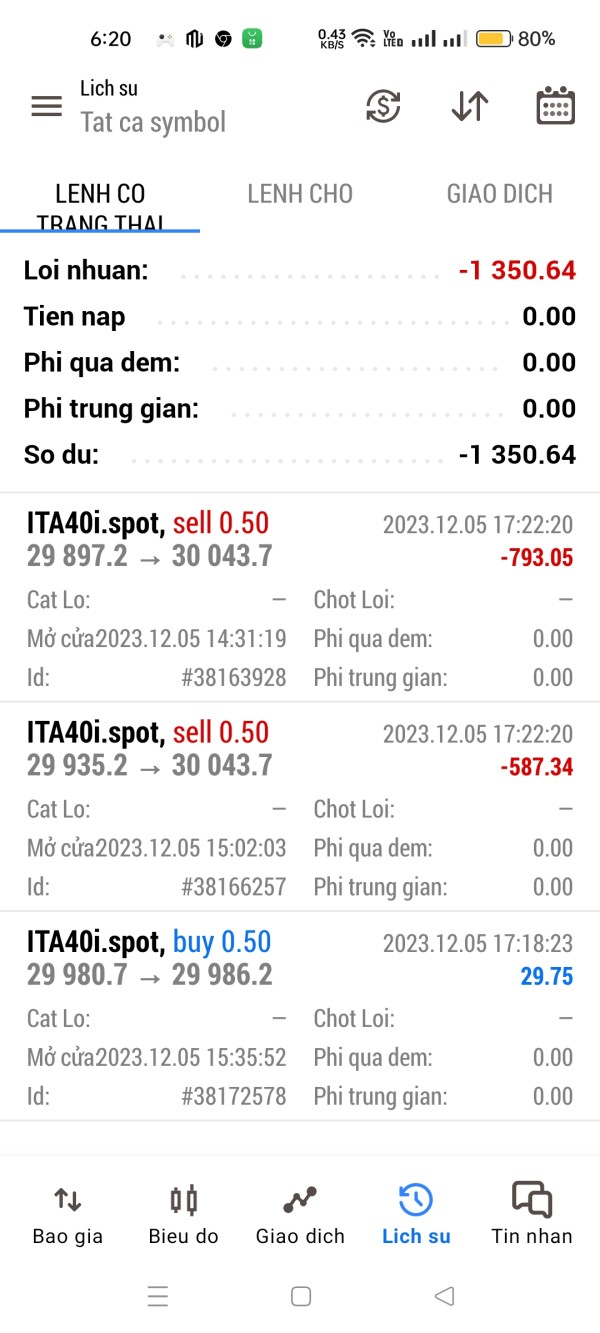Open buy order #38172578 details
This screenshot has height=1333, width=600.
(x=300, y=1016)
